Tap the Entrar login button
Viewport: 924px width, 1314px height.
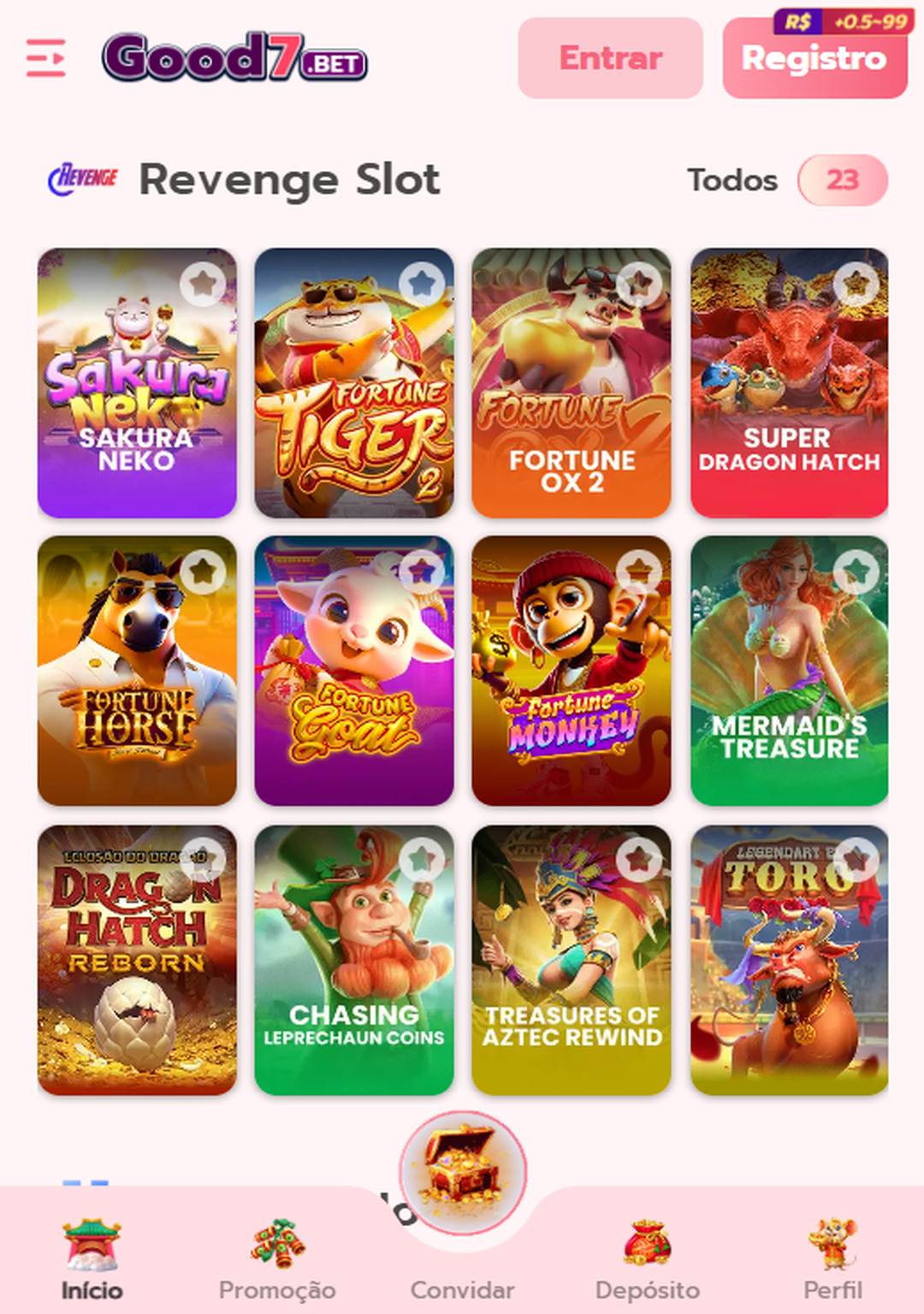tap(610, 58)
